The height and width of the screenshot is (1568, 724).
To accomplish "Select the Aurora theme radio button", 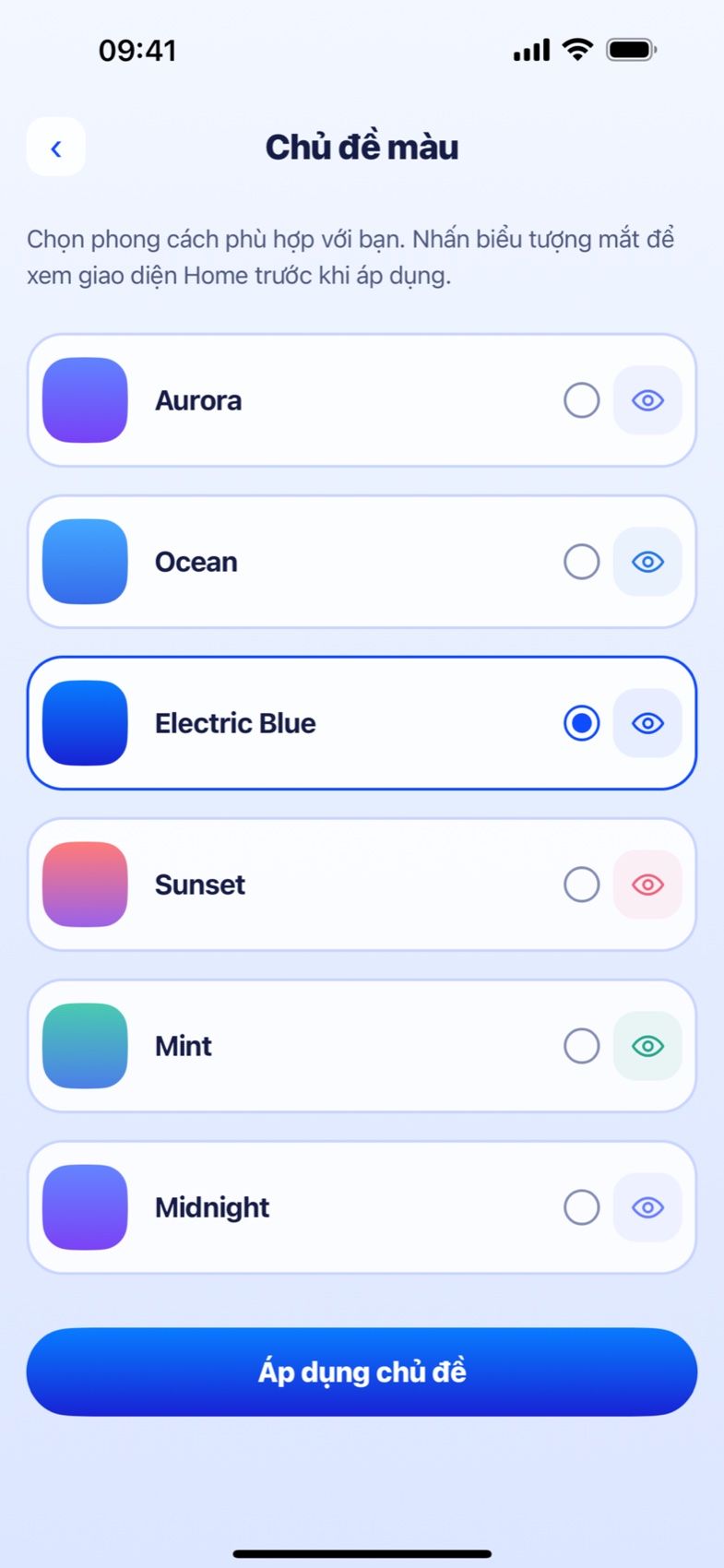I will tap(581, 400).
